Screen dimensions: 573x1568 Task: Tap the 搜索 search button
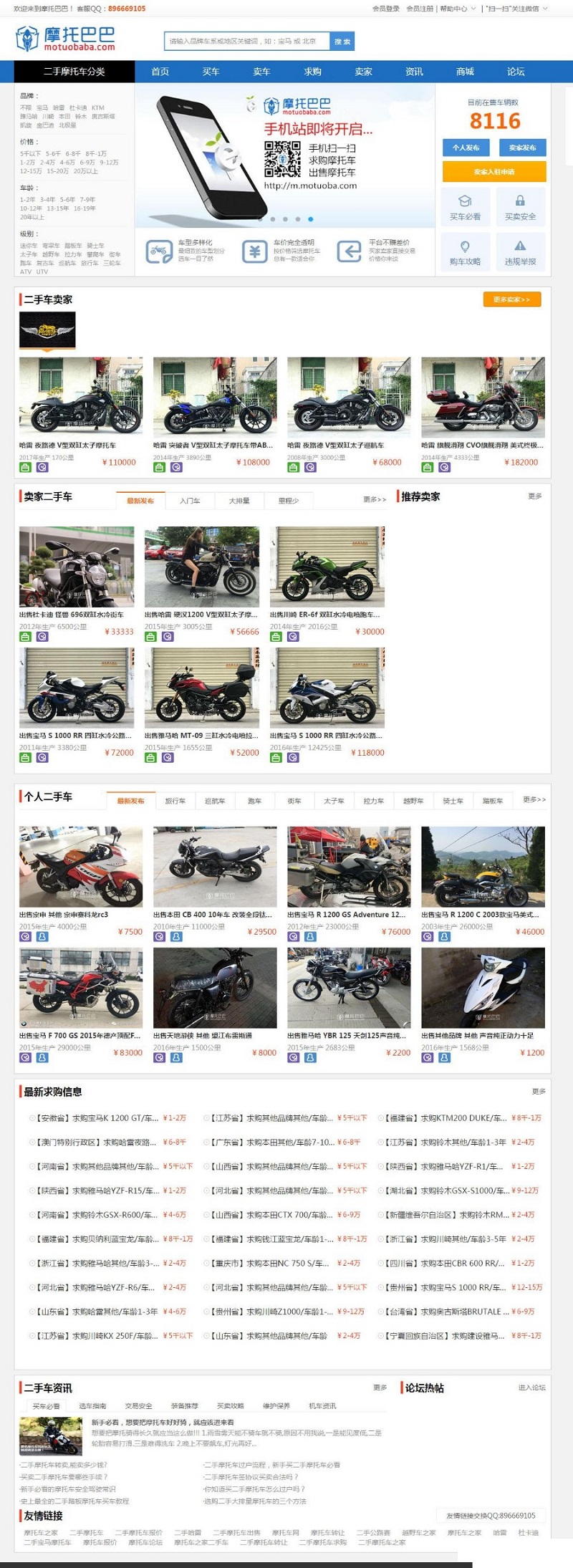pyautogui.click(x=342, y=42)
